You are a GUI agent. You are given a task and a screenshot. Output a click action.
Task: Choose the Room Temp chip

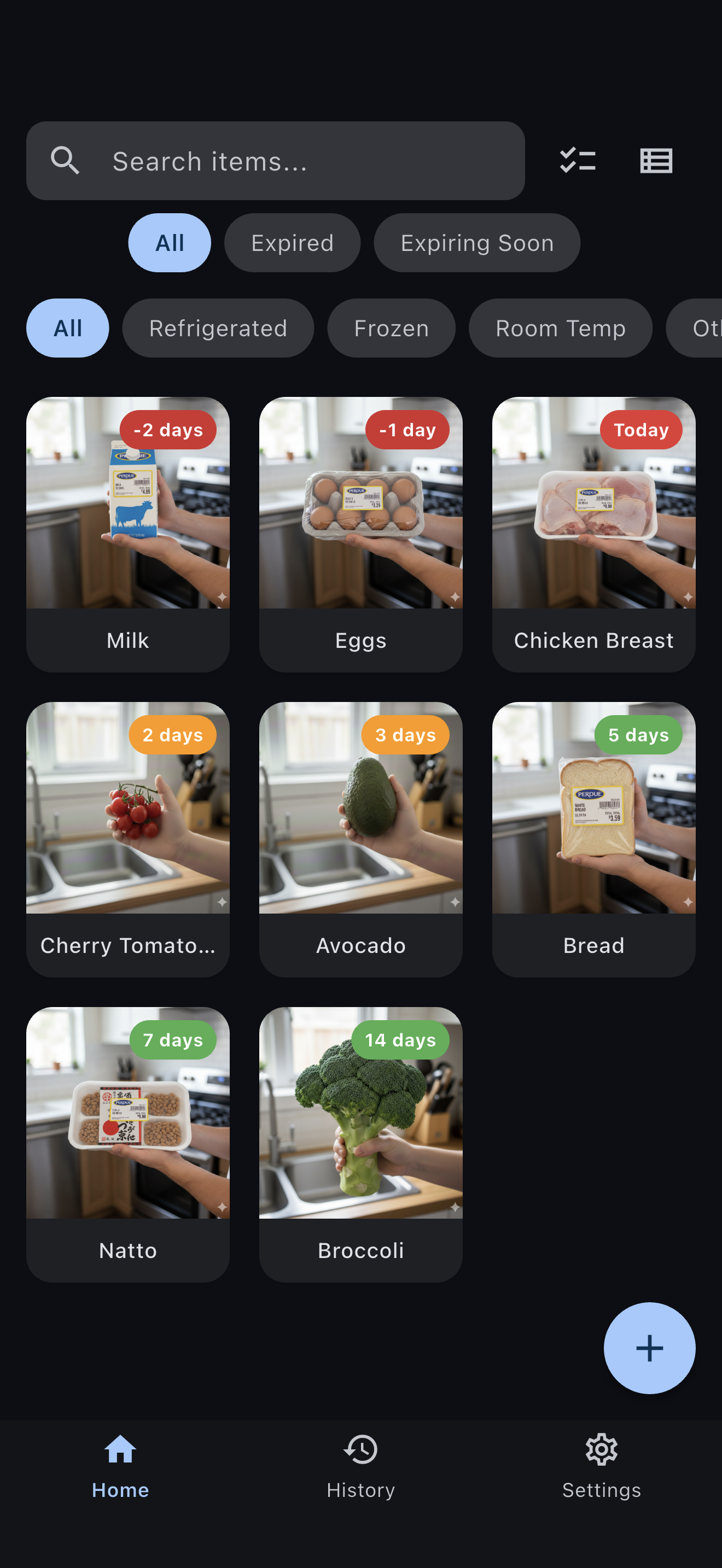pyautogui.click(x=560, y=328)
